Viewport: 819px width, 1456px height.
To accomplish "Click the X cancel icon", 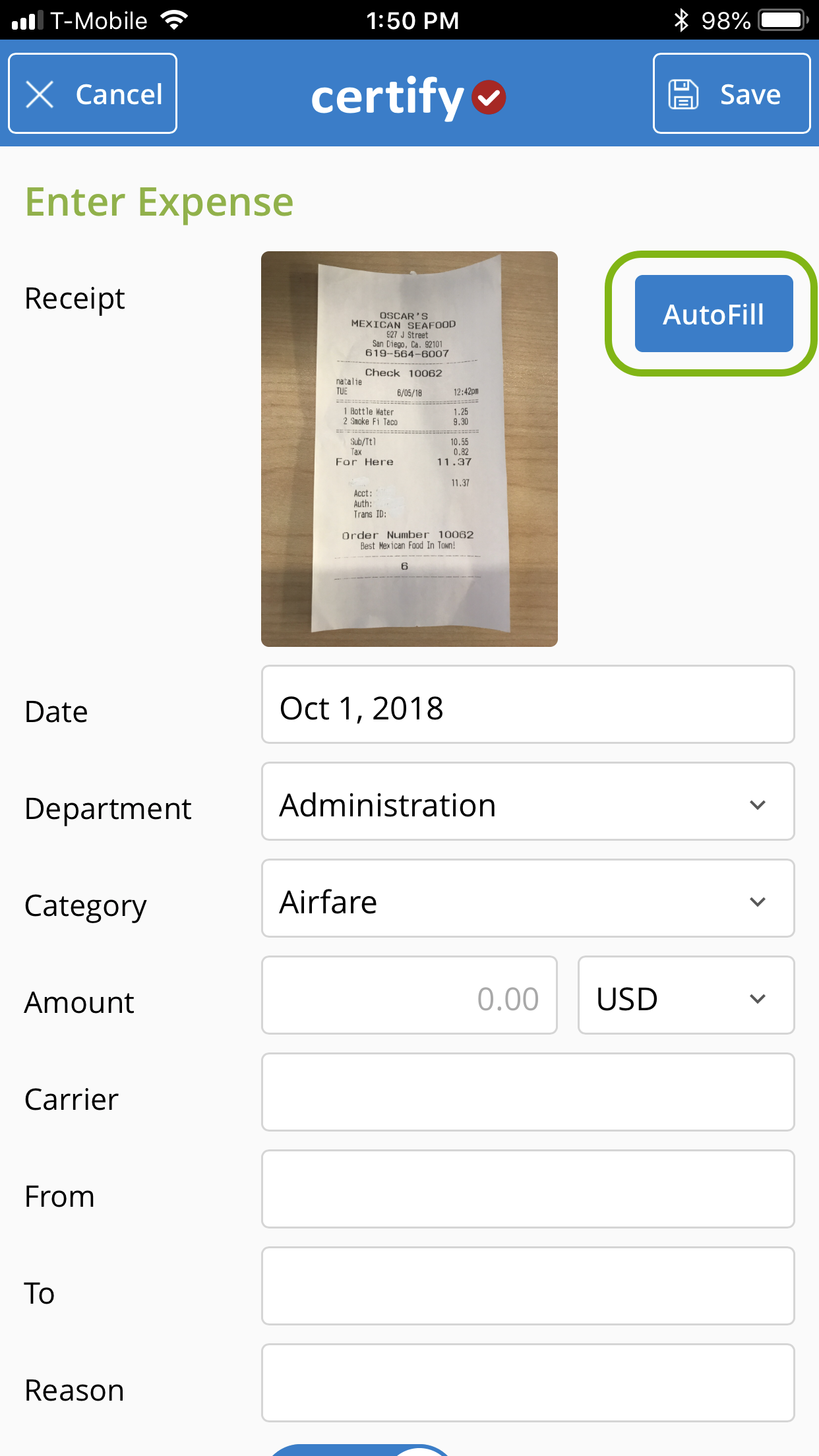I will (40, 93).
